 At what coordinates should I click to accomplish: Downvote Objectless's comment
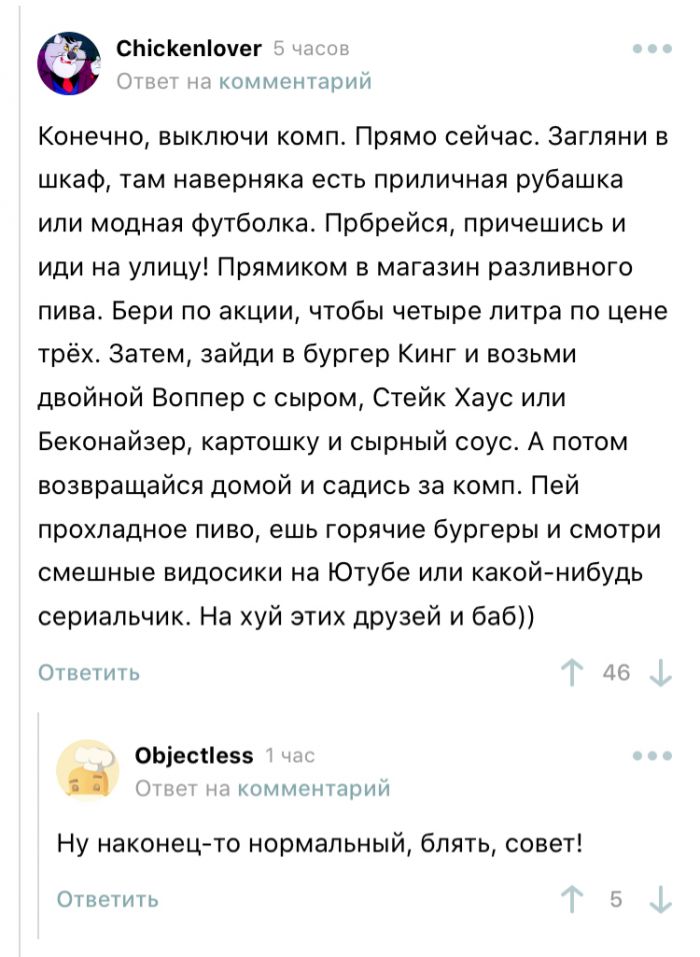660,900
